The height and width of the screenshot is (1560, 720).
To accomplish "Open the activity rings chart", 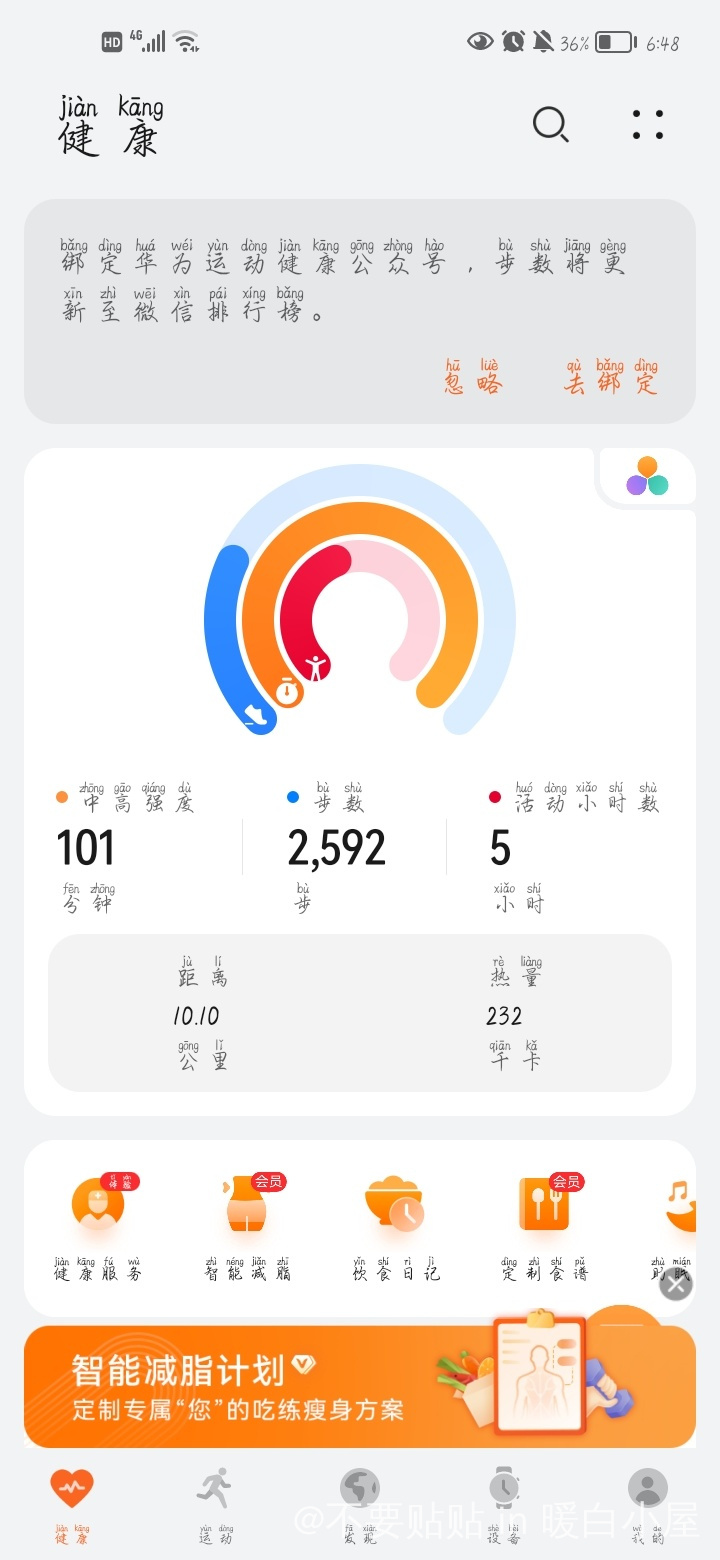I will click(x=360, y=600).
